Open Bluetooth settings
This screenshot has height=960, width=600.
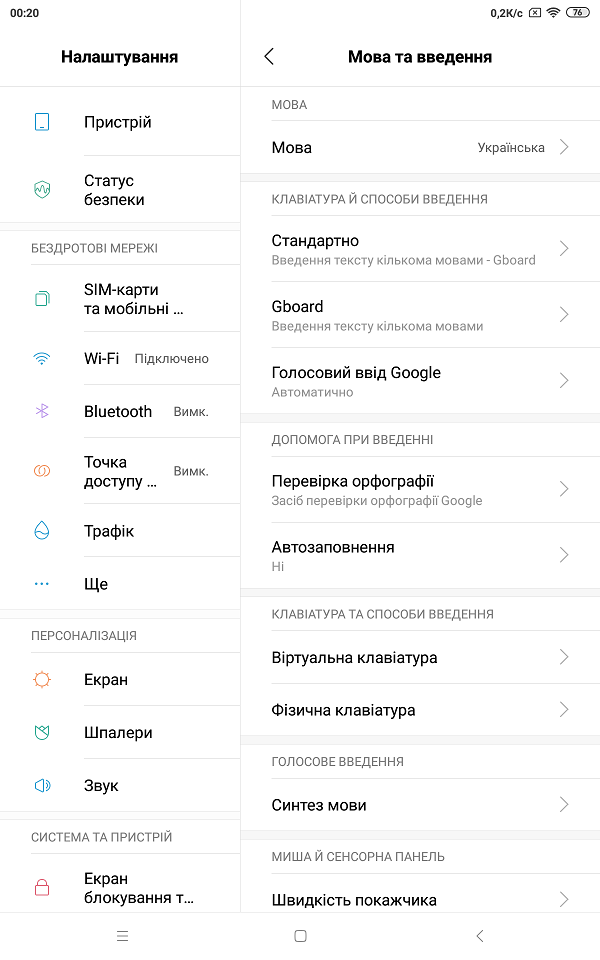coord(120,411)
